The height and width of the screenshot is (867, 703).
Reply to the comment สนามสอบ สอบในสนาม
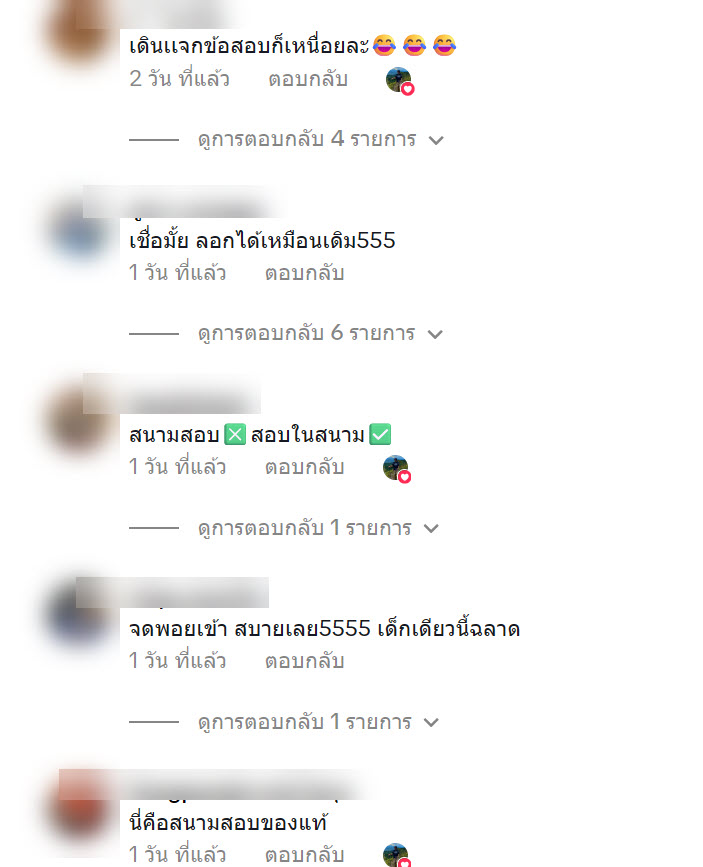click(305, 467)
